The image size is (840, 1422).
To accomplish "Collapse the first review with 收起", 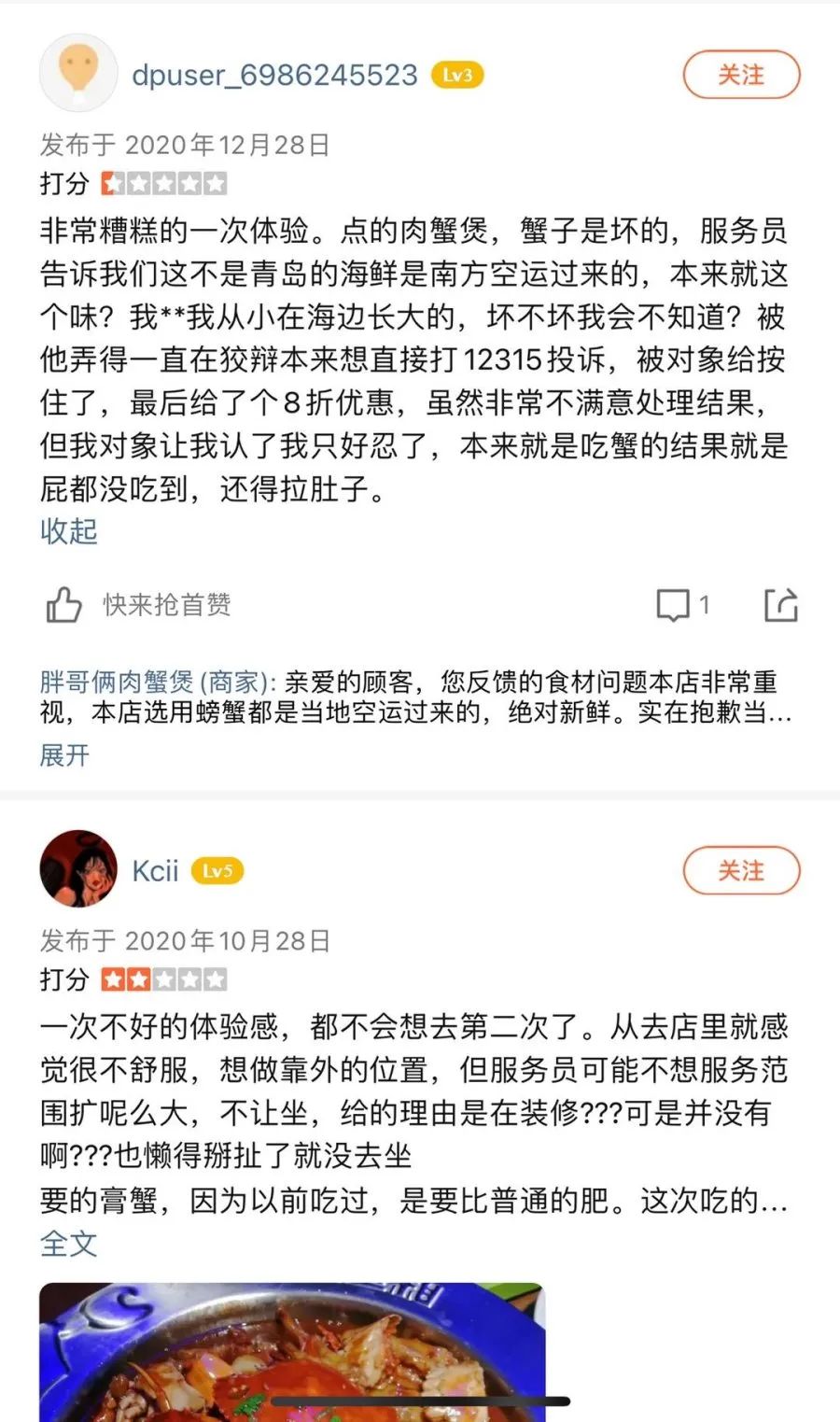I will 68,531.
